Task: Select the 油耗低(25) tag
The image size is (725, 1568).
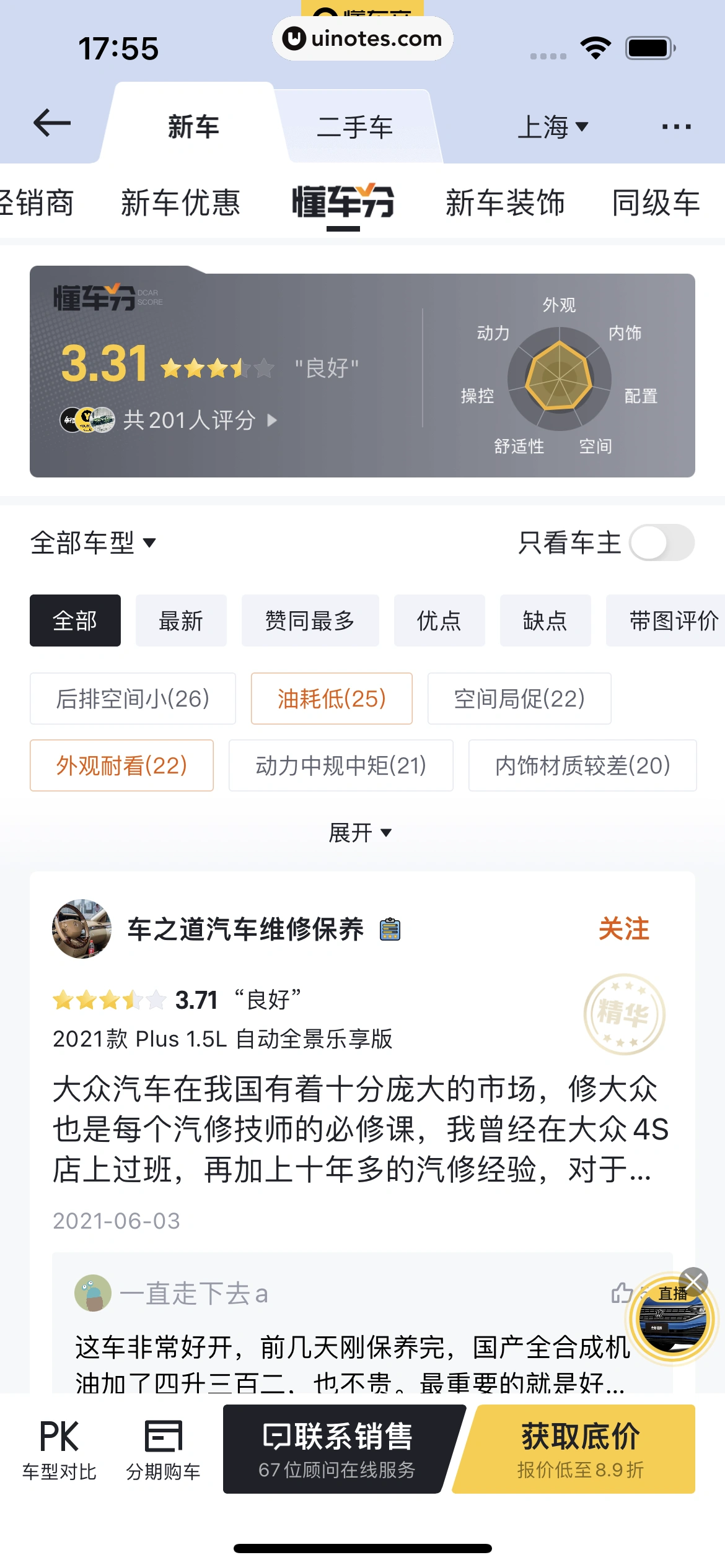Action: tap(332, 699)
